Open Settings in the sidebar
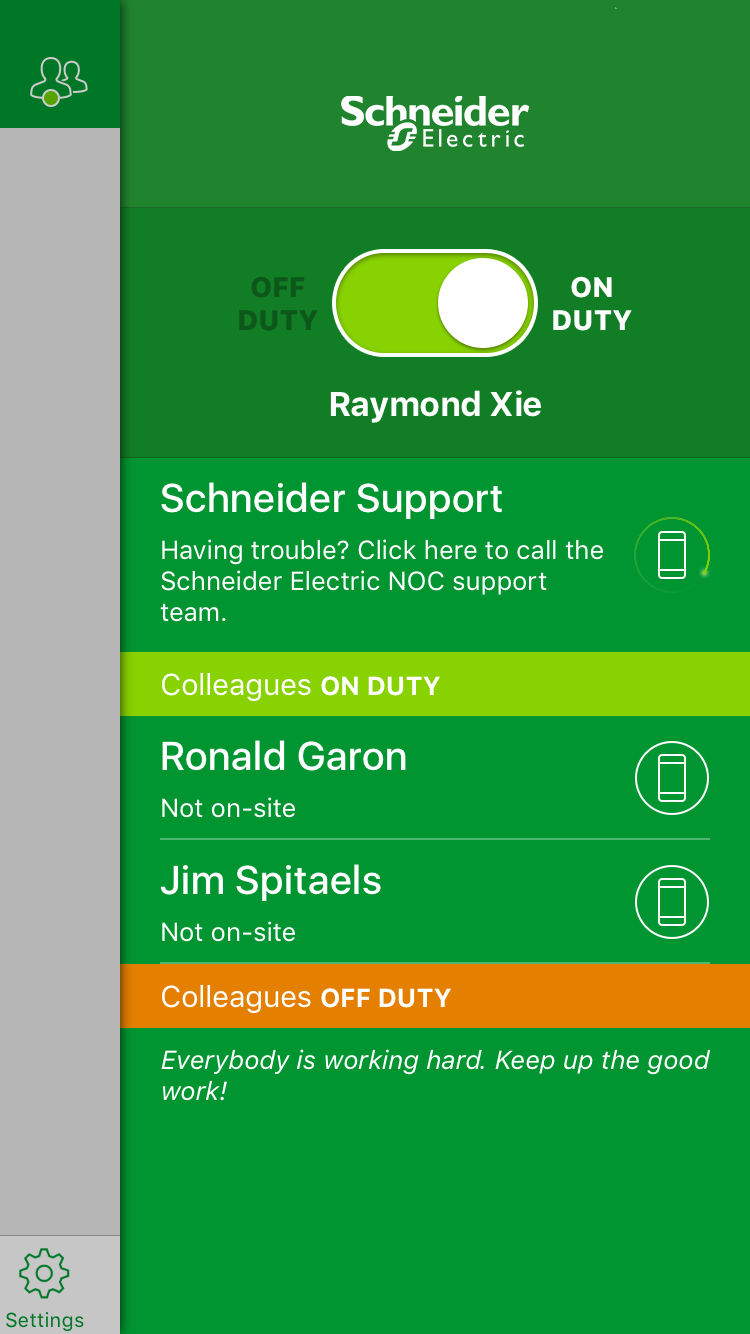This screenshot has height=1334, width=750. 44,1286
